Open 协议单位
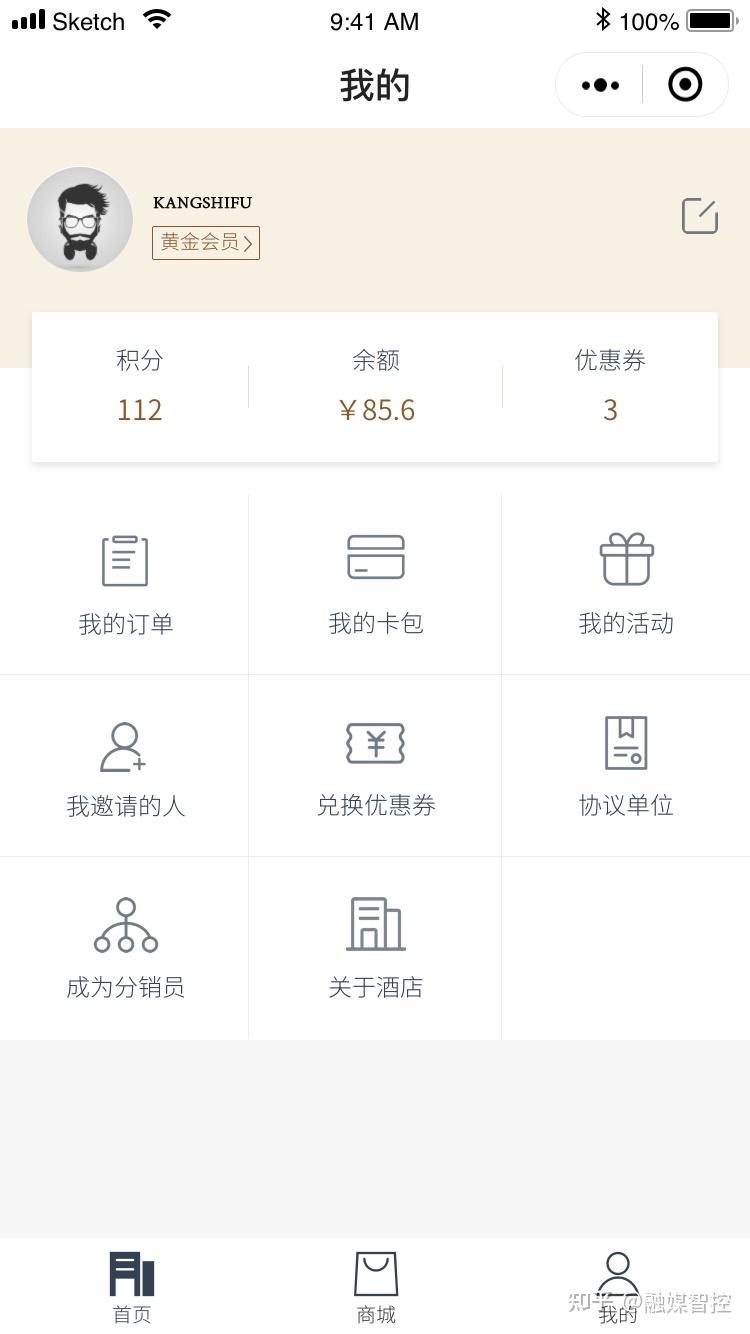750x1334 pixels. (626, 767)
